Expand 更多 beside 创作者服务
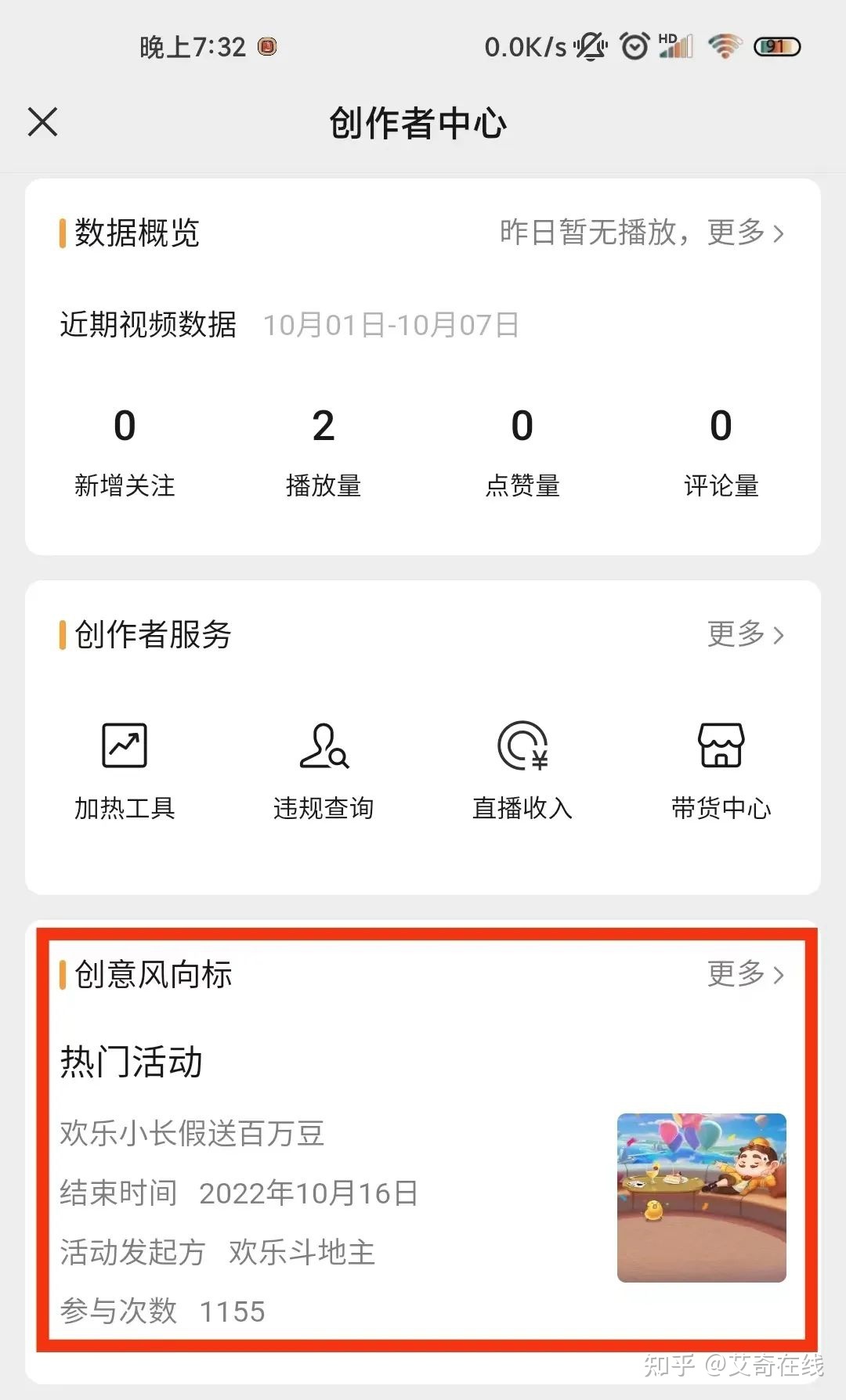 click(743, 636)
